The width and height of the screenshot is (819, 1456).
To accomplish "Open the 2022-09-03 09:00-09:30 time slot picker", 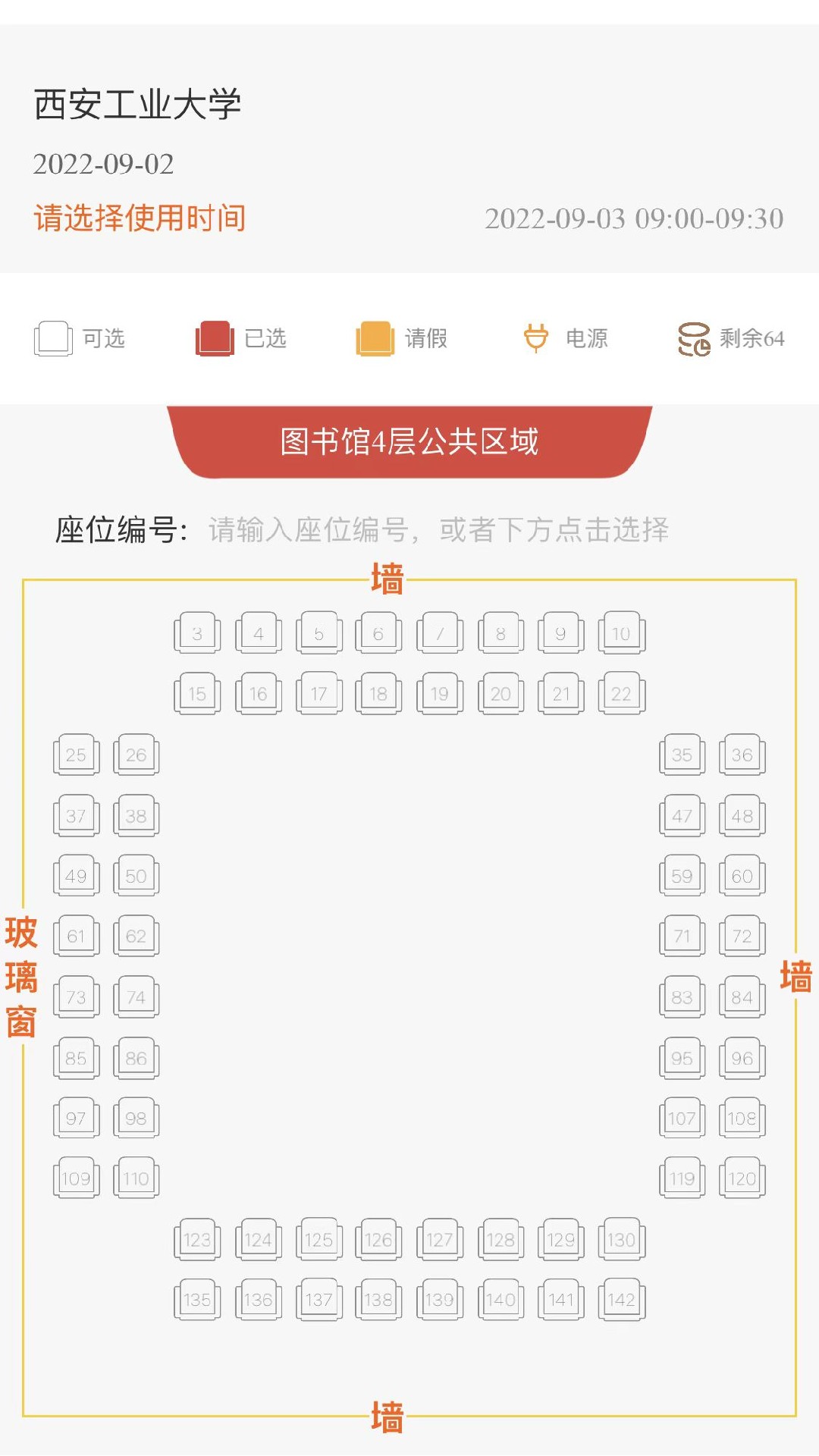I will click(634, 219).
